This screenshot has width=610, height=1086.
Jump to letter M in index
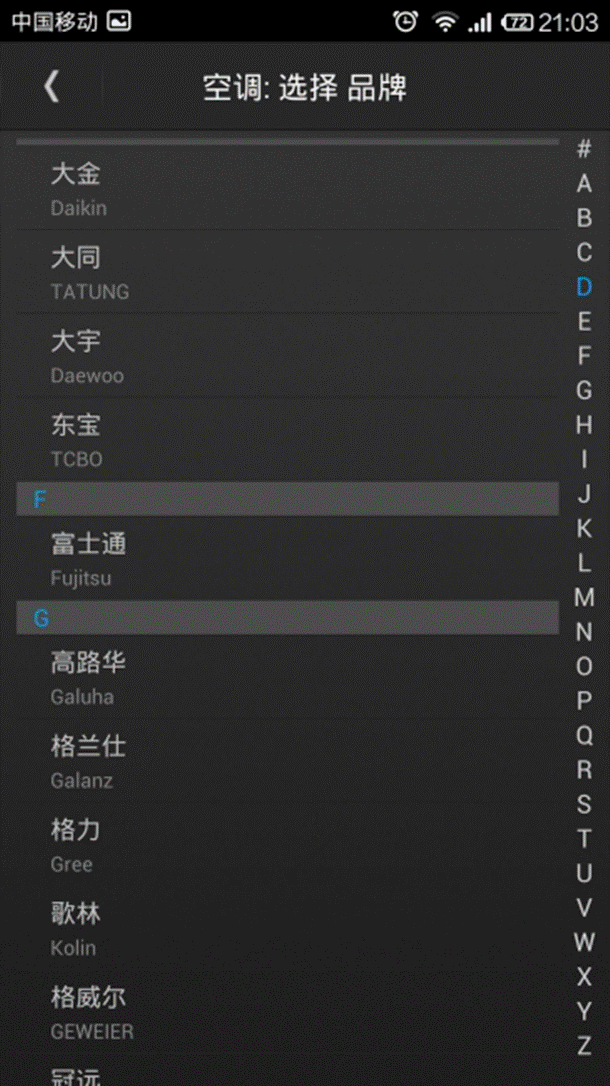click(x=584, y=597)
